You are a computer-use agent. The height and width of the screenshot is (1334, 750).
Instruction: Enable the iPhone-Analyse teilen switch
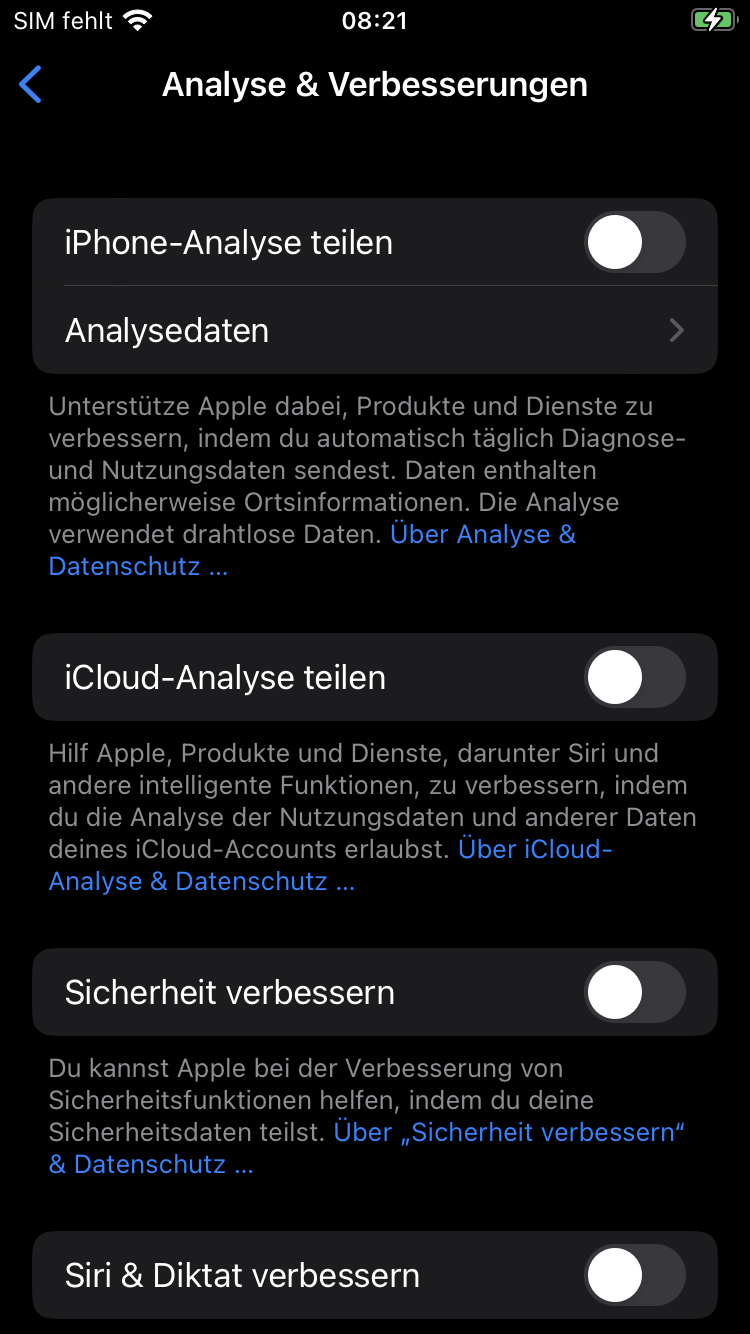634,243
